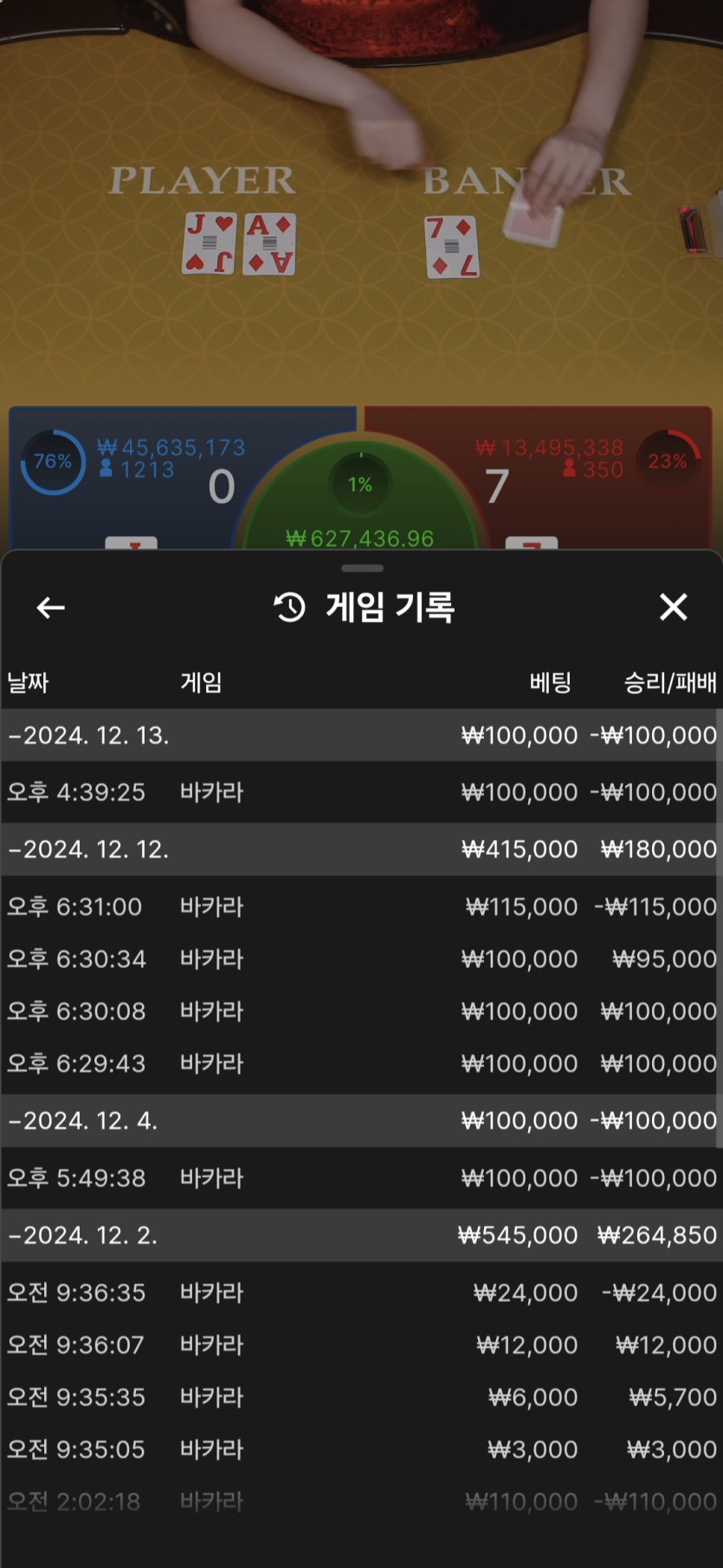723x1568 pixels.
Task: Go back from game history panel
Action: 51,608
